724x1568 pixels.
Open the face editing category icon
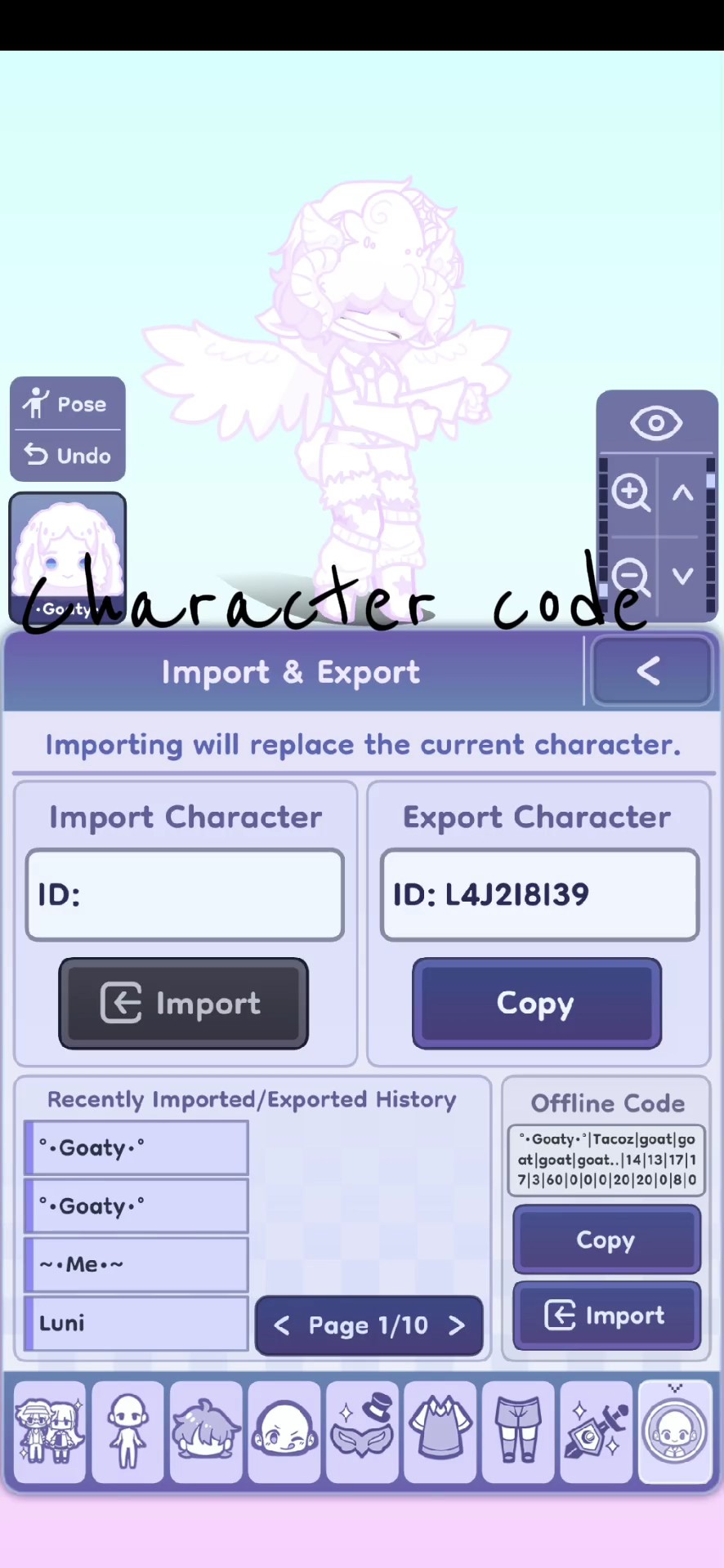pos(284,1432)
